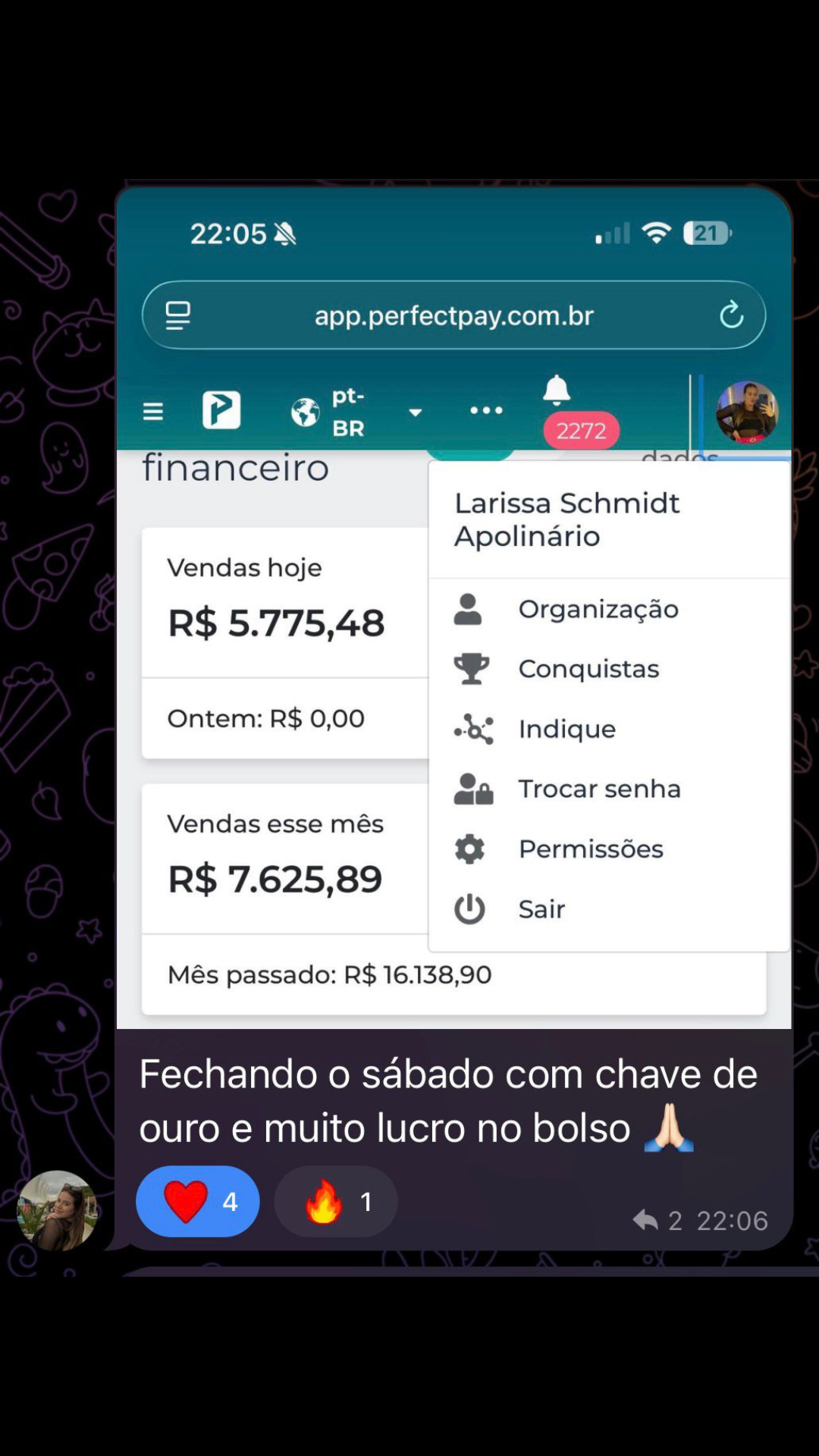
Task: Add to the fire reaction chip
Action: click(x=336, y=1201)
